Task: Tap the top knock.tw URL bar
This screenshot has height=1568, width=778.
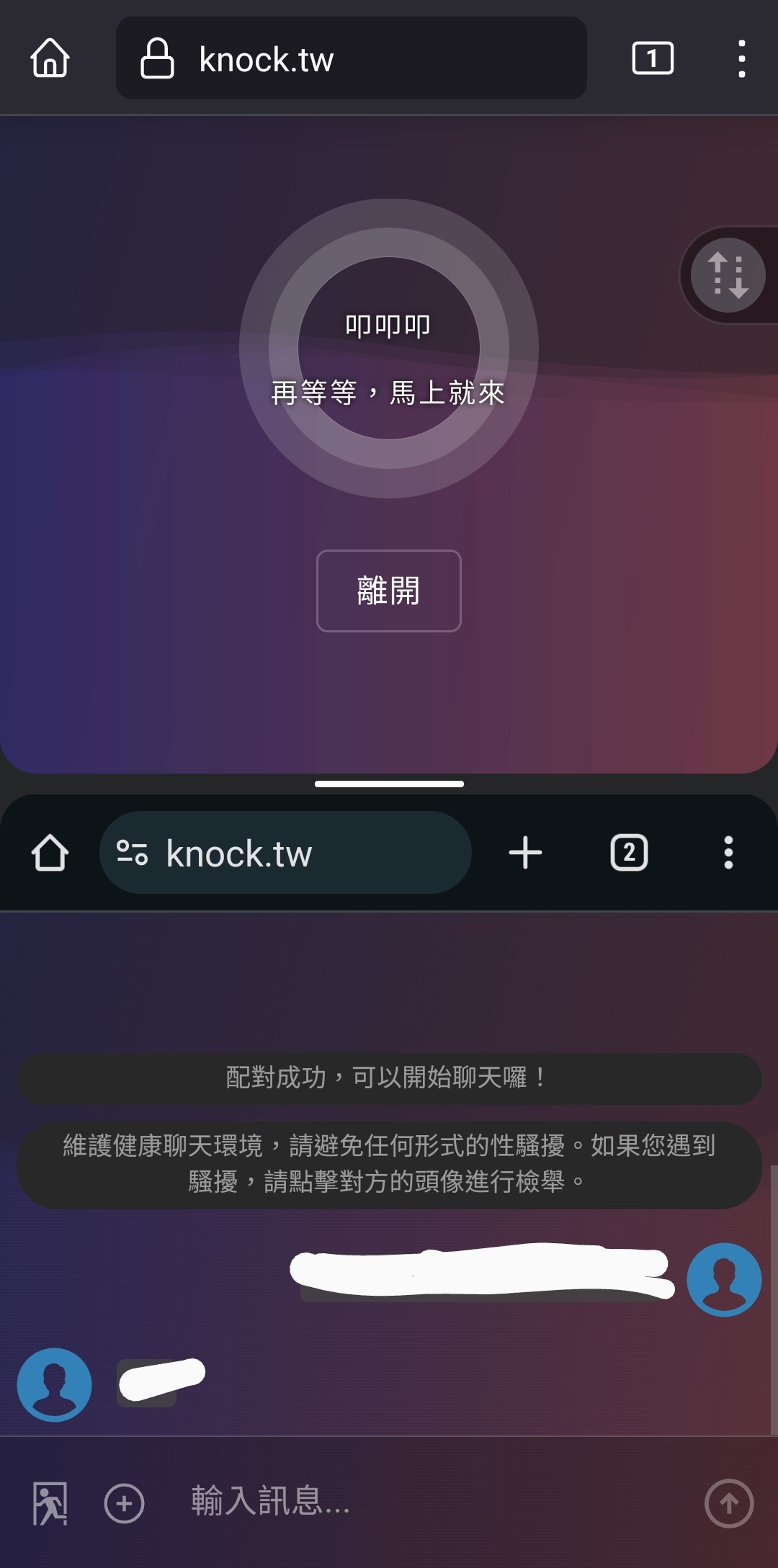Action: (x=352, y=58)
